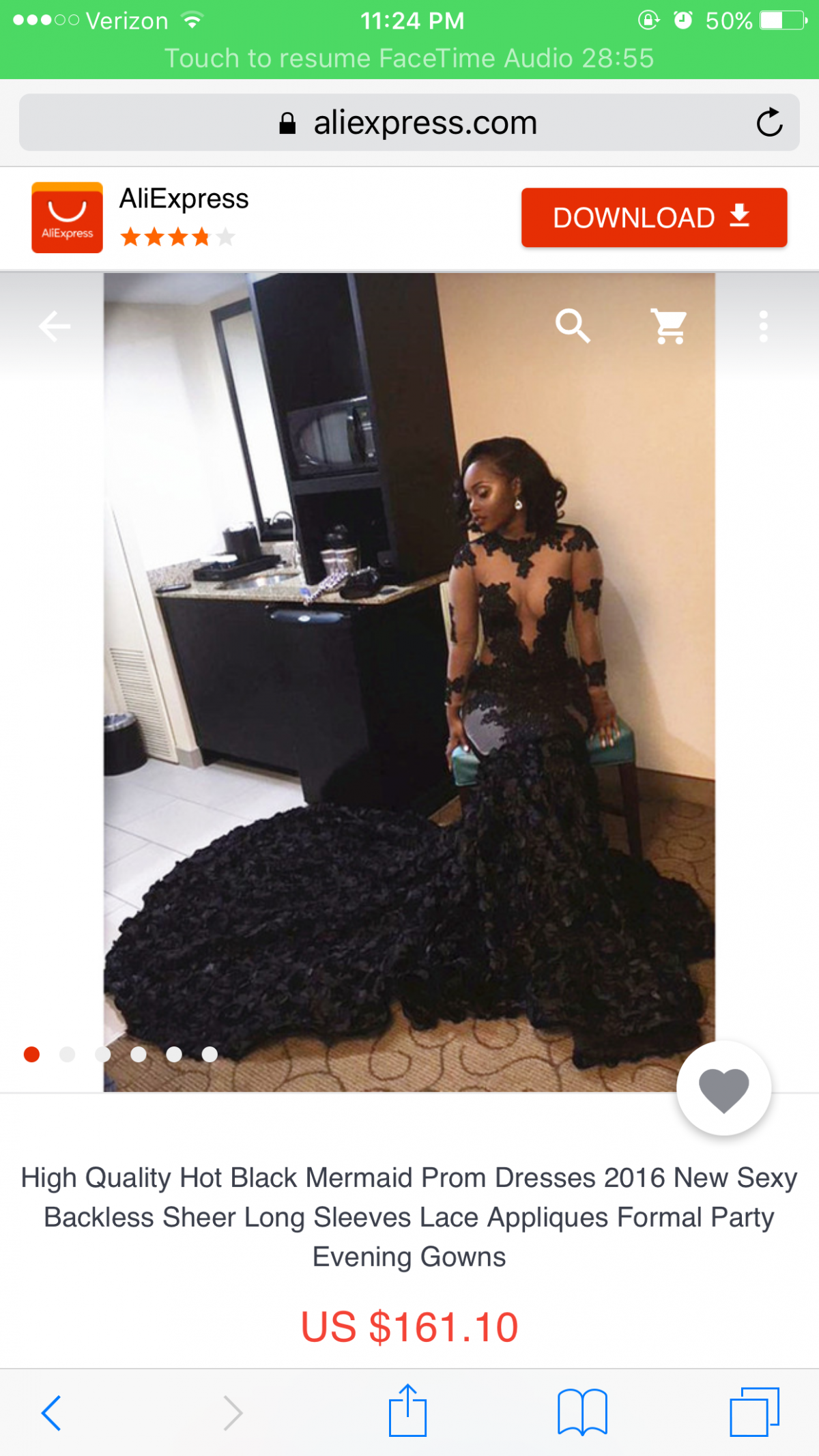
Task: Go back using the white arrow
Action: 55,326
